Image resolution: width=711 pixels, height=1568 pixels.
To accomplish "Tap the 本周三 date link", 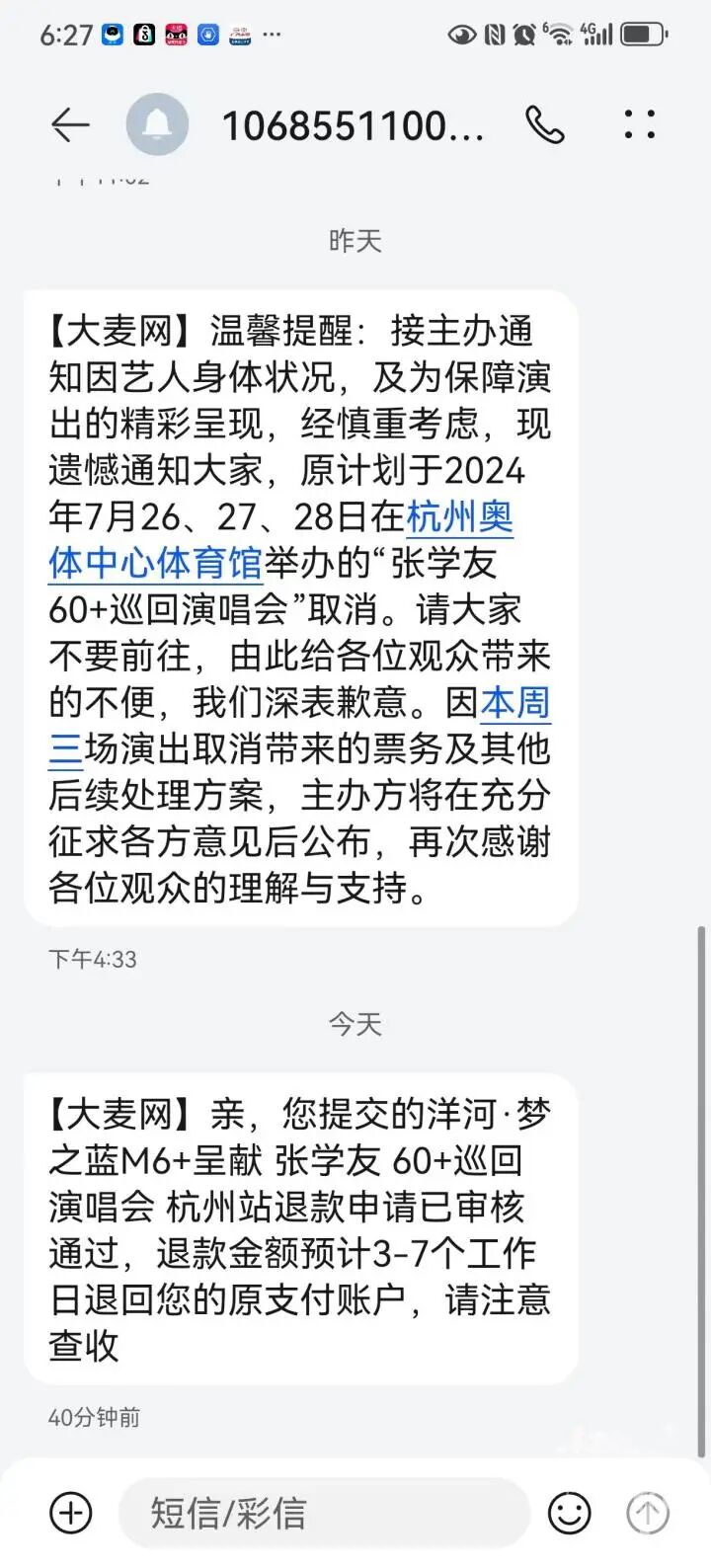I will point(299,726).
